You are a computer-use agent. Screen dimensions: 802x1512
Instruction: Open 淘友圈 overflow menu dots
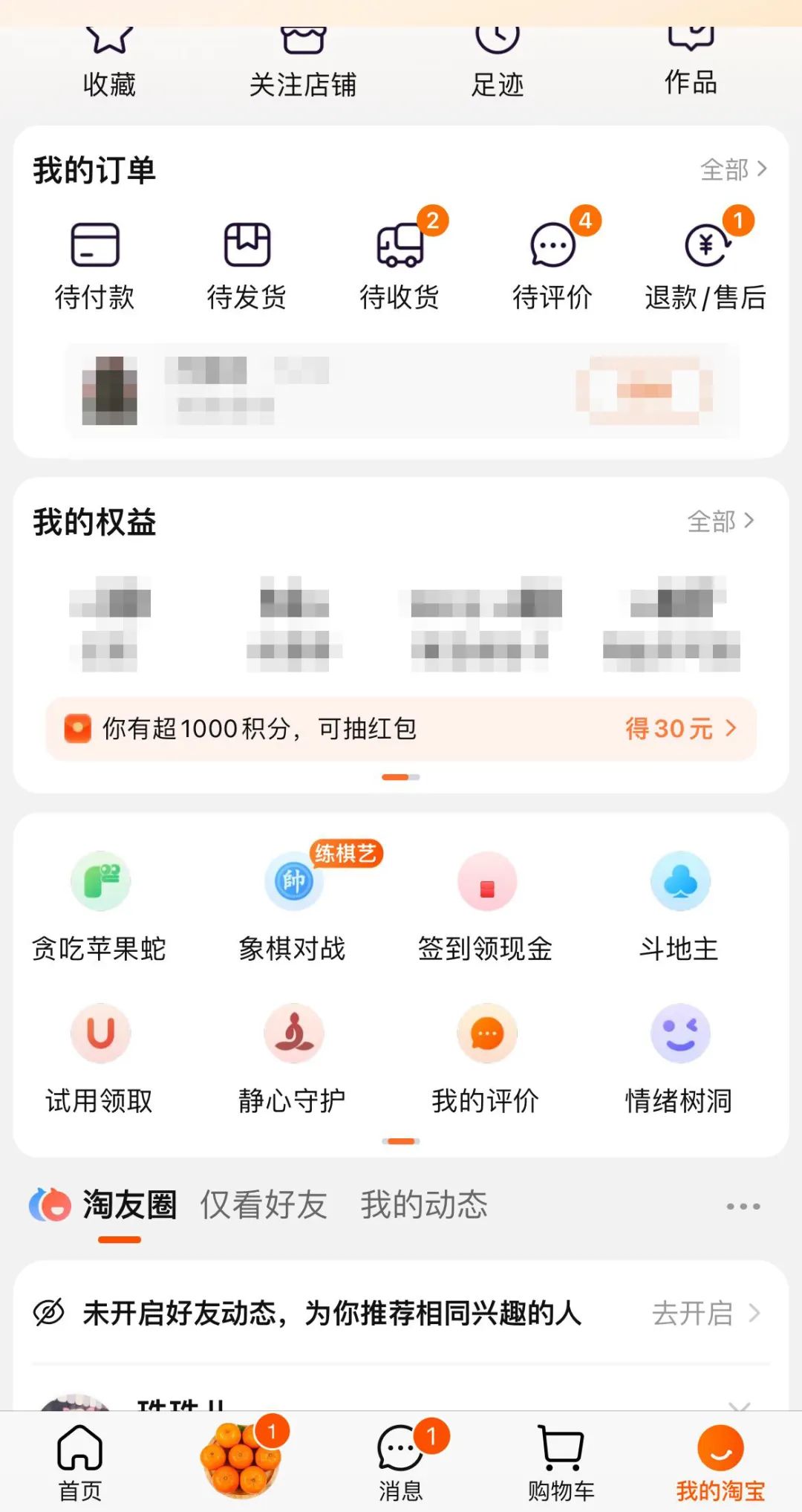coord(743,1207)
